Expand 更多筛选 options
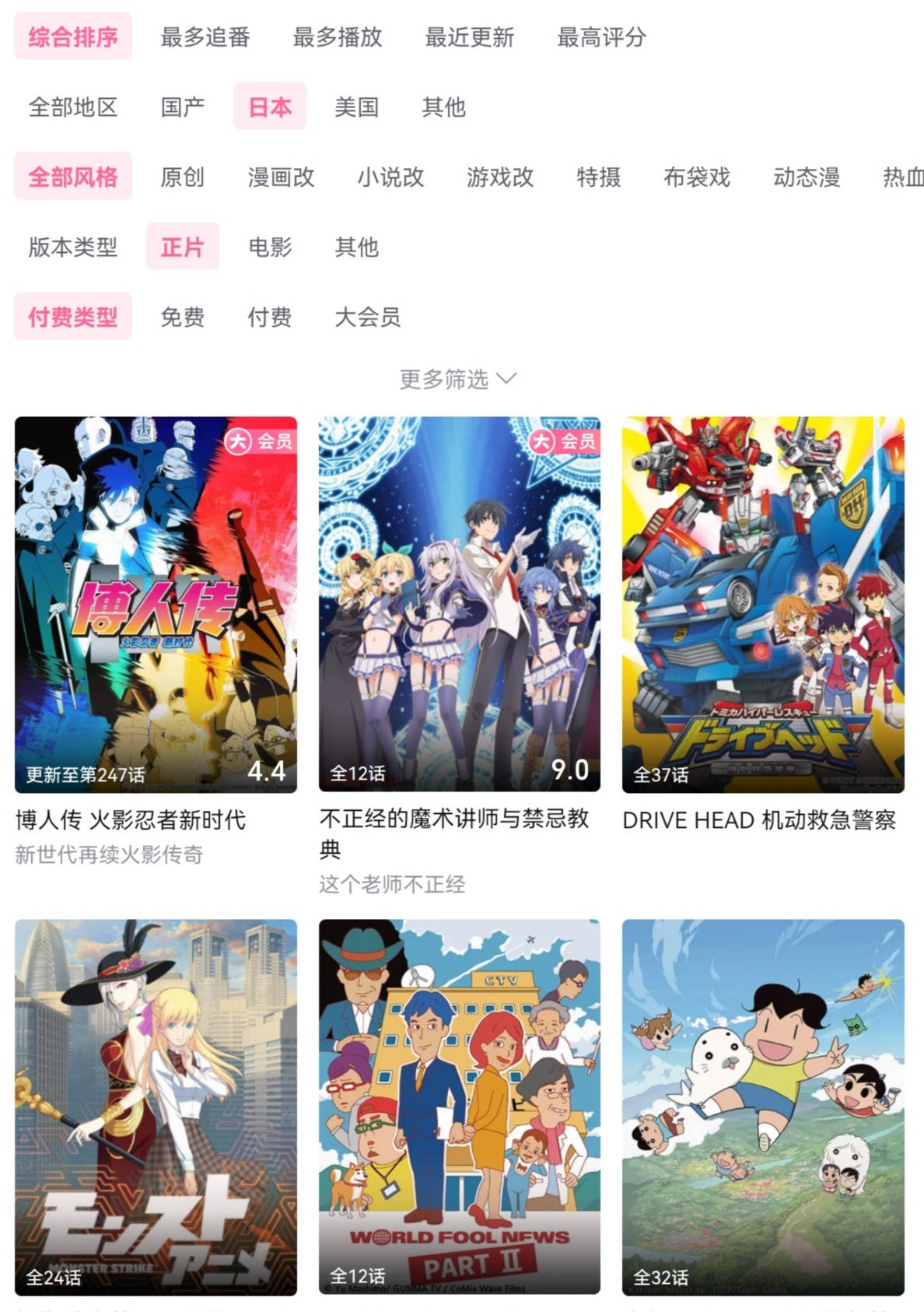 point(457,379)
